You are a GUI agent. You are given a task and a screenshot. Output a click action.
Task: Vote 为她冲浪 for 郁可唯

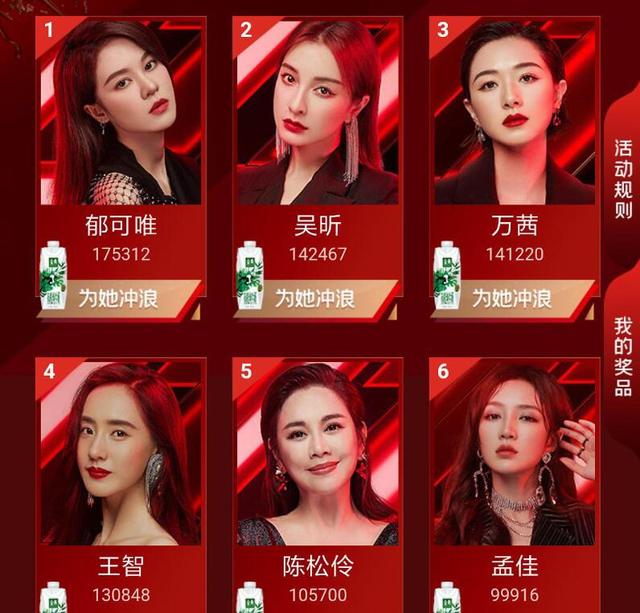point(119,298)
